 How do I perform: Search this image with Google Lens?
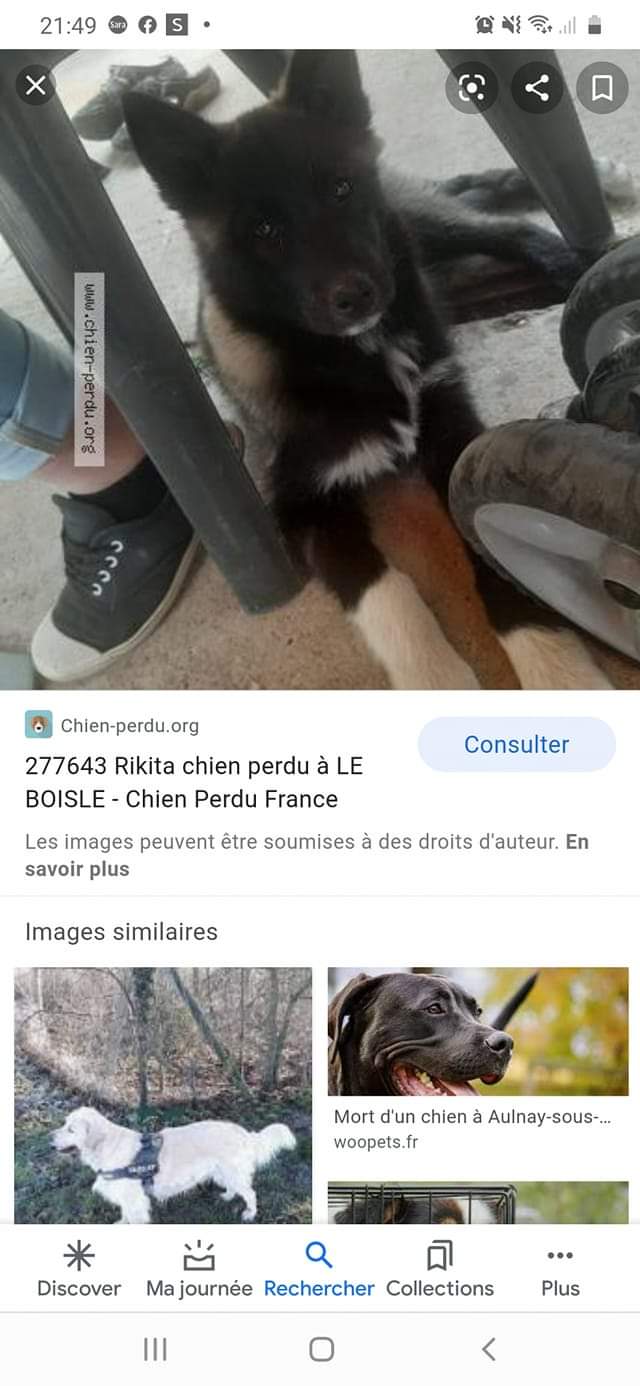click(471, 88)
